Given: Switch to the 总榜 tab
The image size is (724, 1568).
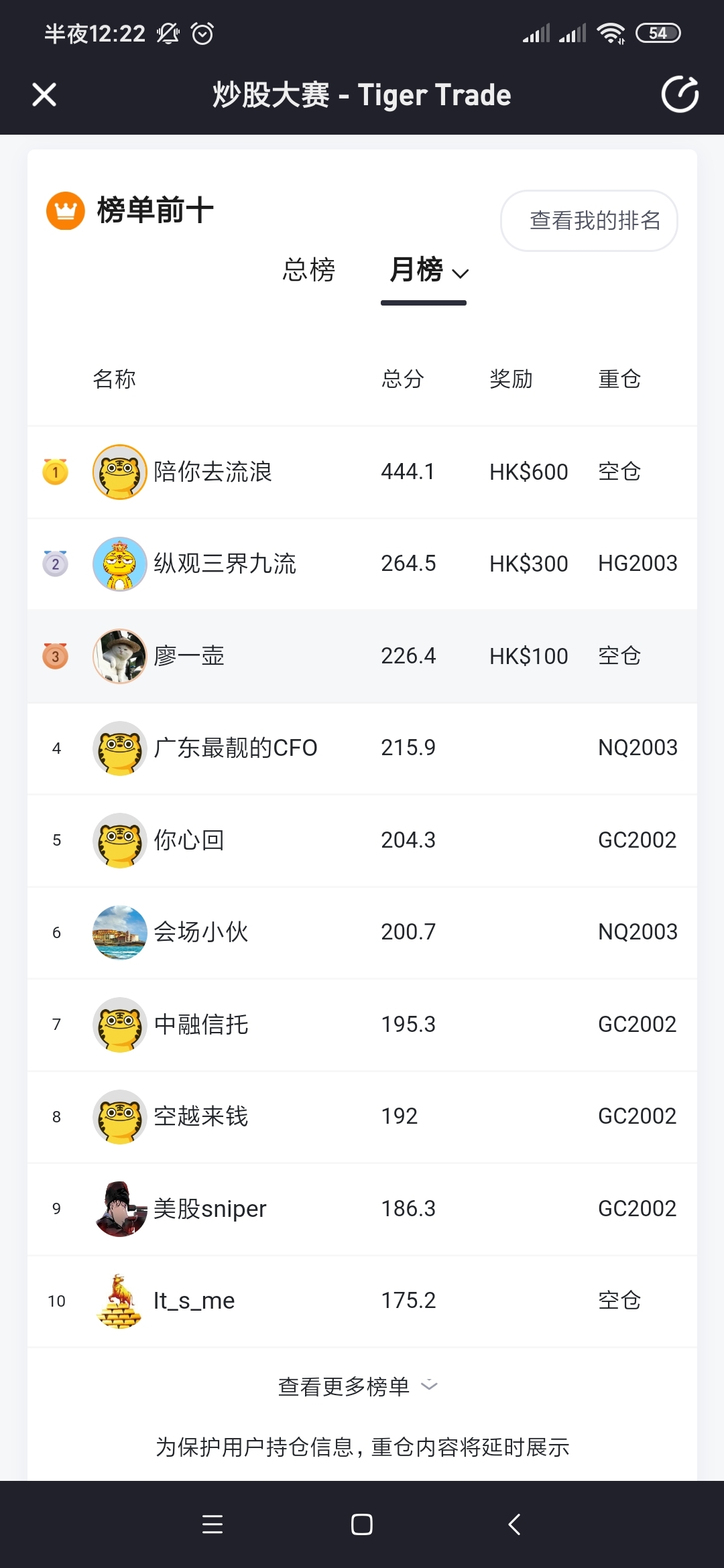Looking at the screenshot, I should [x=309, y=270].
